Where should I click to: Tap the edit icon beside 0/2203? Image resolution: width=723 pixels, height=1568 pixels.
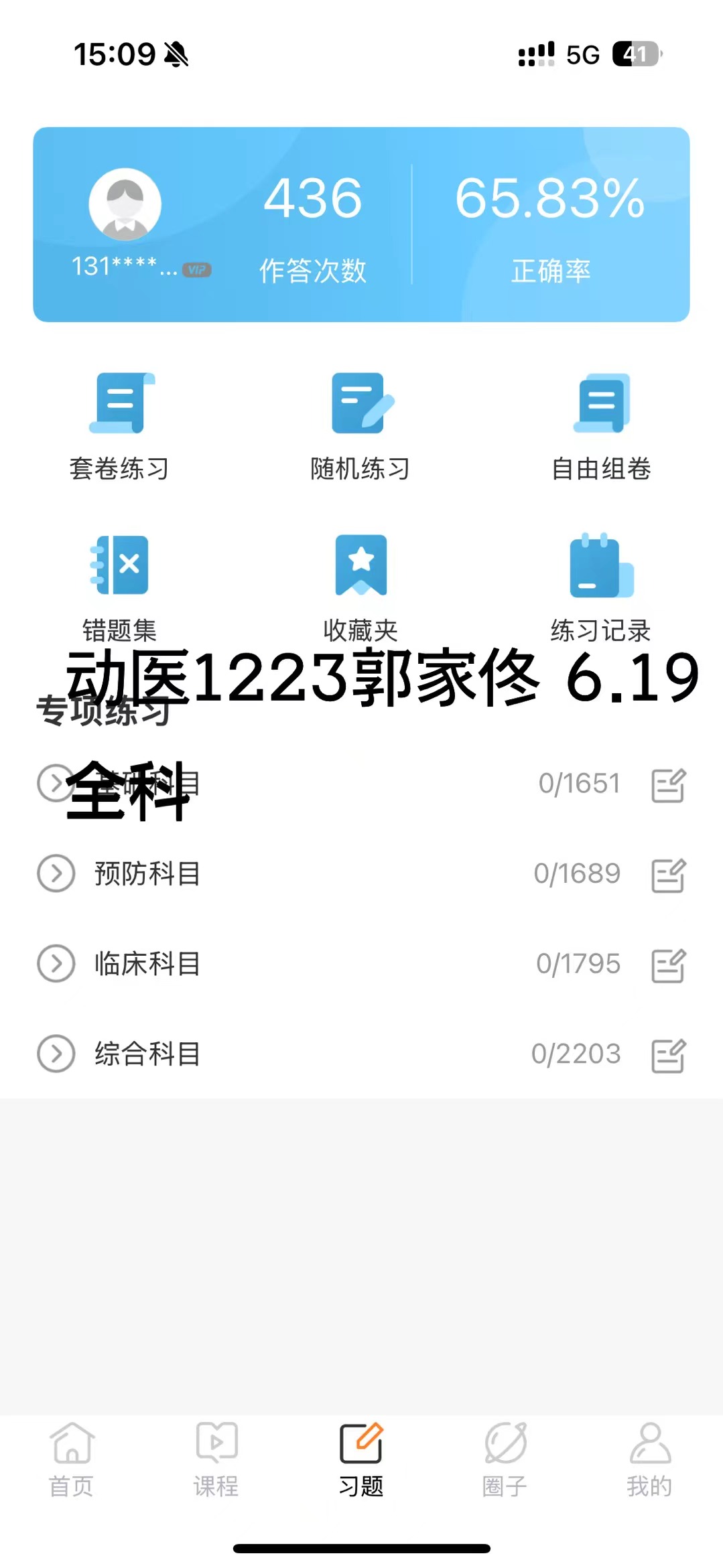[669, 1056]
